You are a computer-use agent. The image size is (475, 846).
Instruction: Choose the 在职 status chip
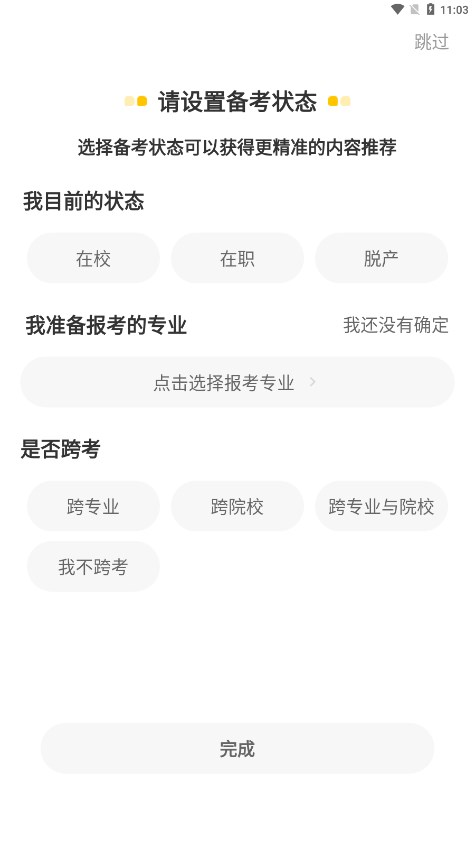tap(238, 258)
